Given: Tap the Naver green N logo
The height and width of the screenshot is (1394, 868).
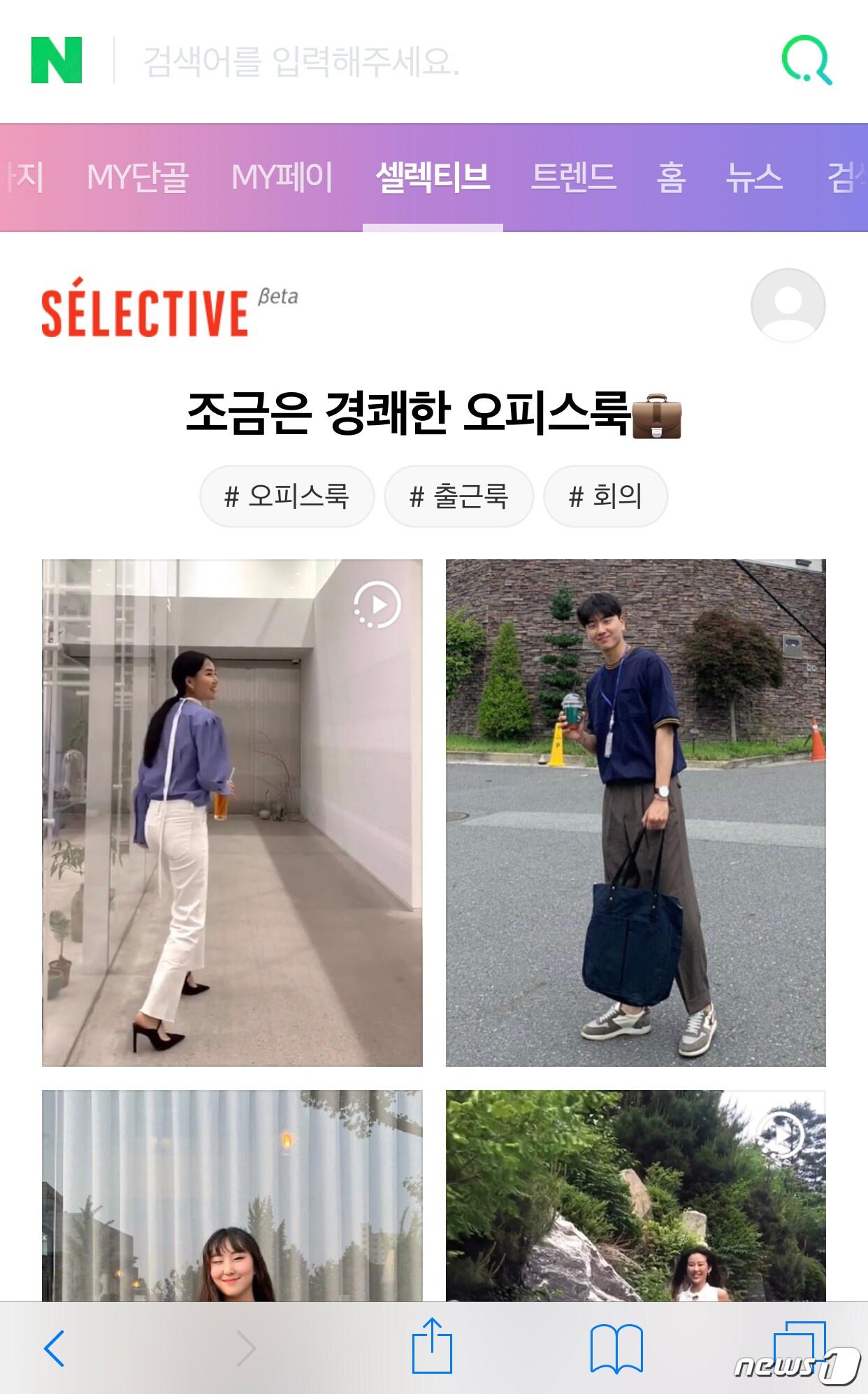Looking at the screenshot, I should (x=57, y=61).
